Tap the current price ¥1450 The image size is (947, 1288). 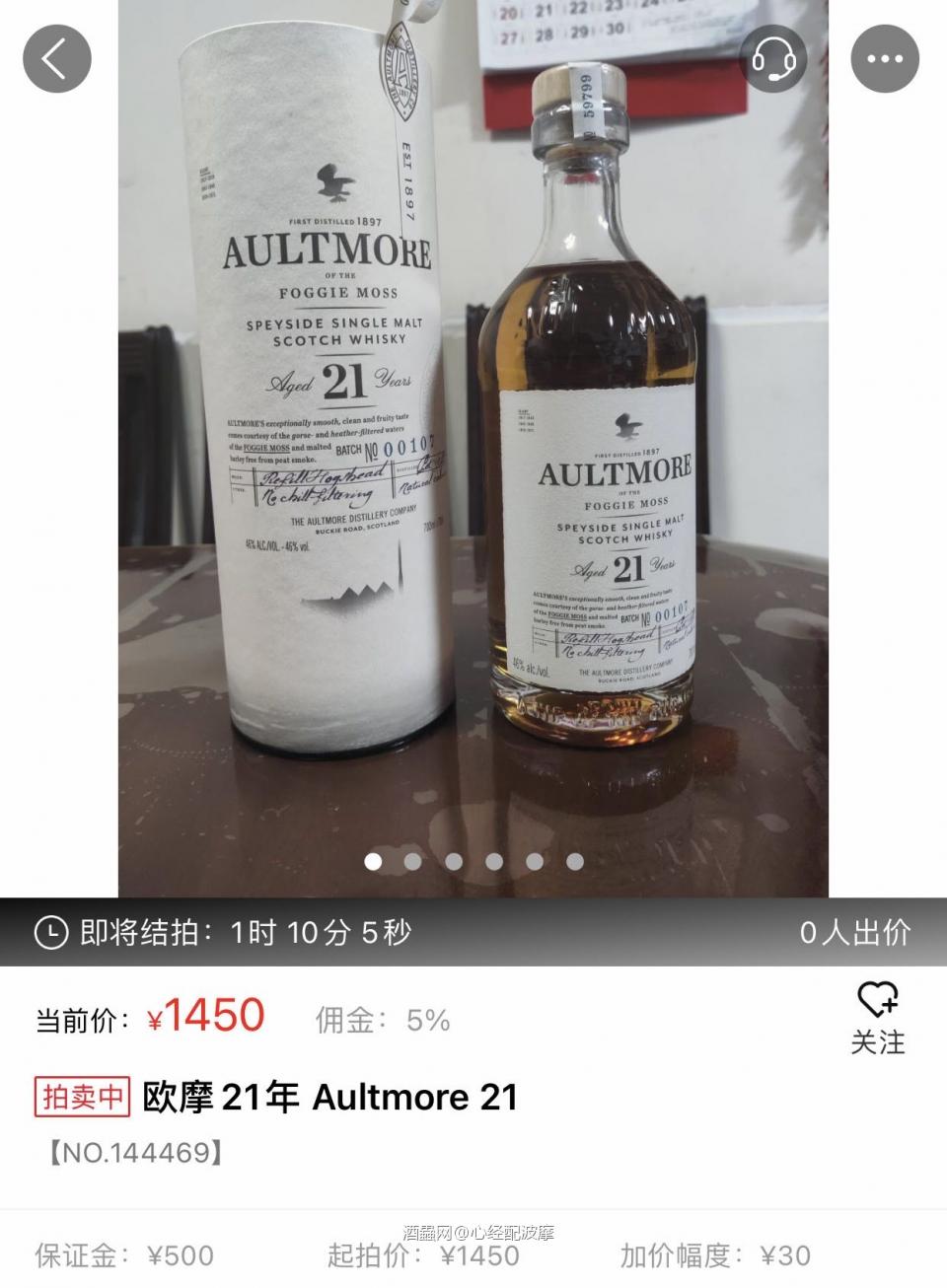tap(202, 1017)
